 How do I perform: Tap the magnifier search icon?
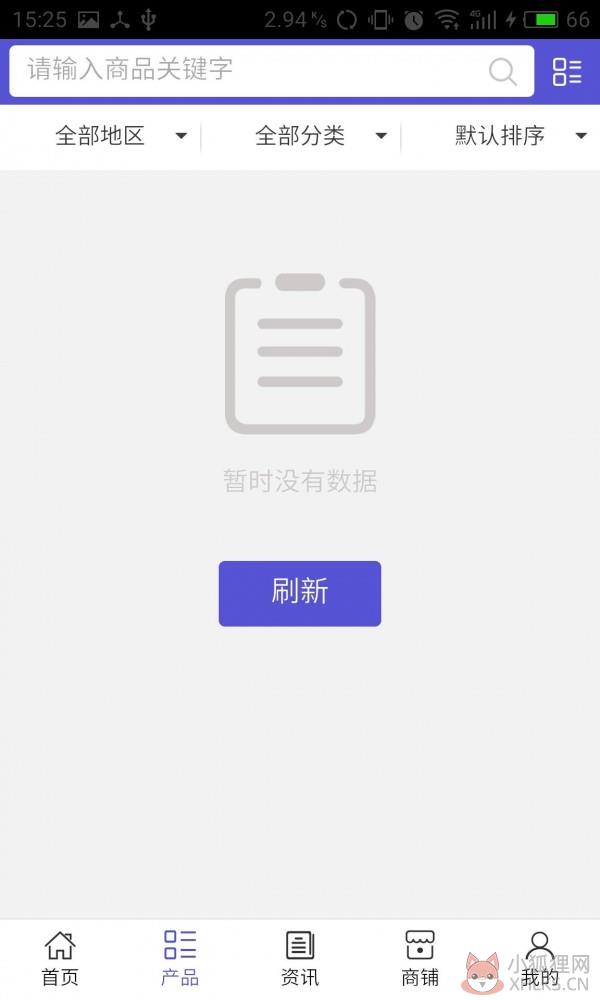502,71
